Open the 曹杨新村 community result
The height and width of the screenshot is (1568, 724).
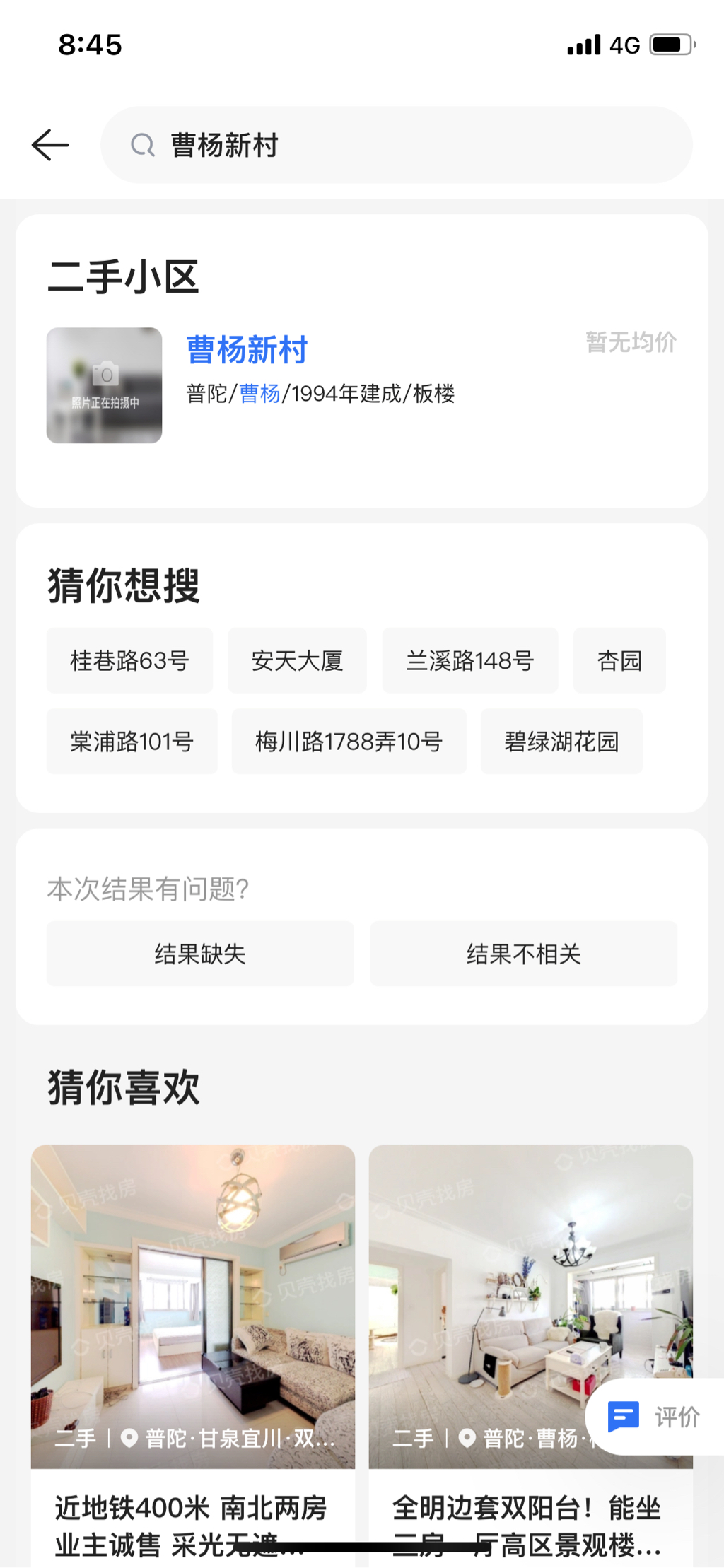click(247, 351)
